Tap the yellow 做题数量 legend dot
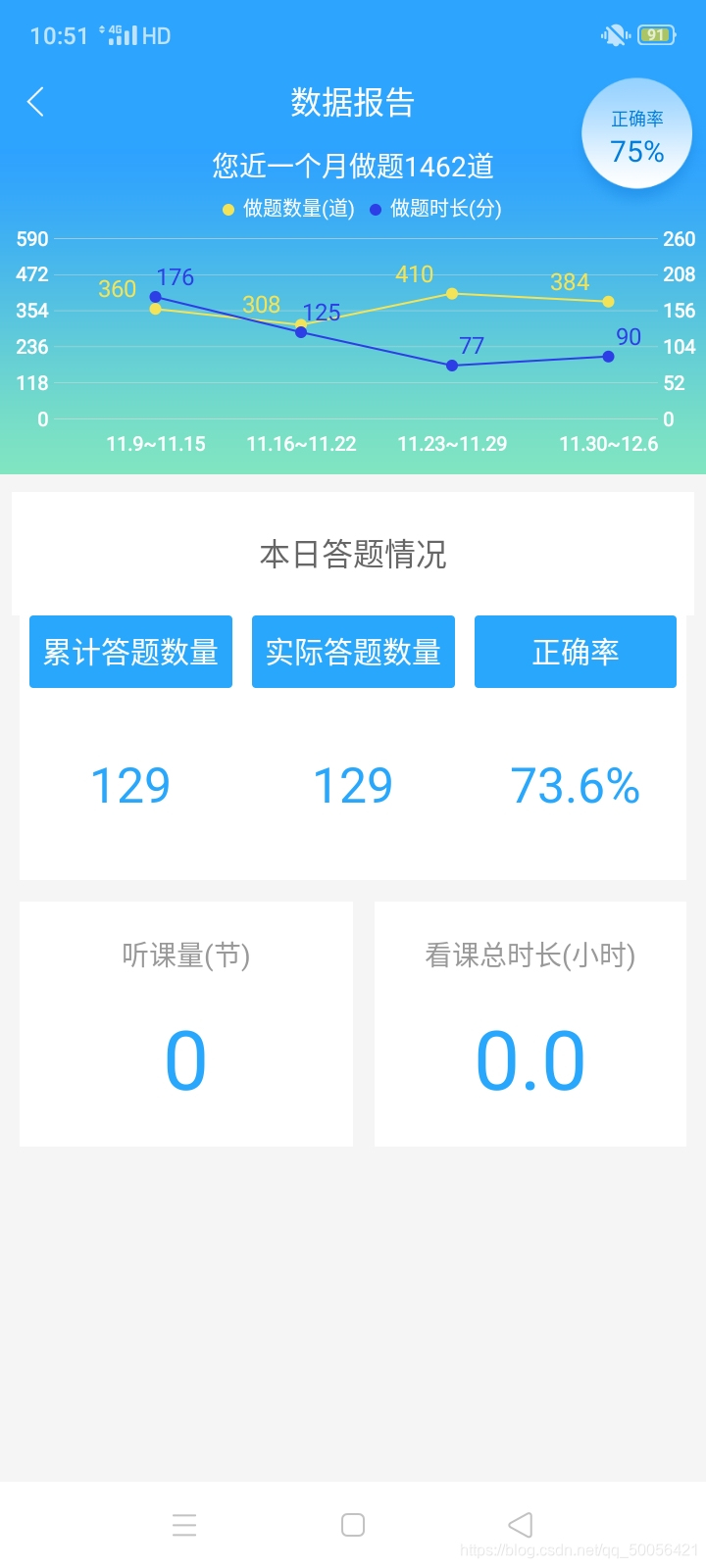 pos(226,209)
